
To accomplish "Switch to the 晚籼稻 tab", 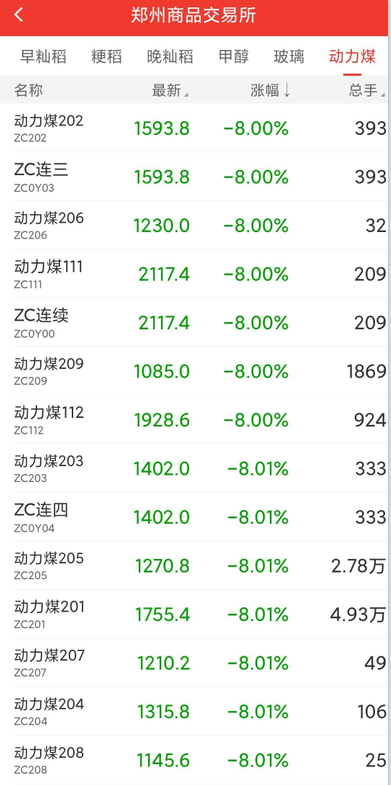I will [170, 57].
